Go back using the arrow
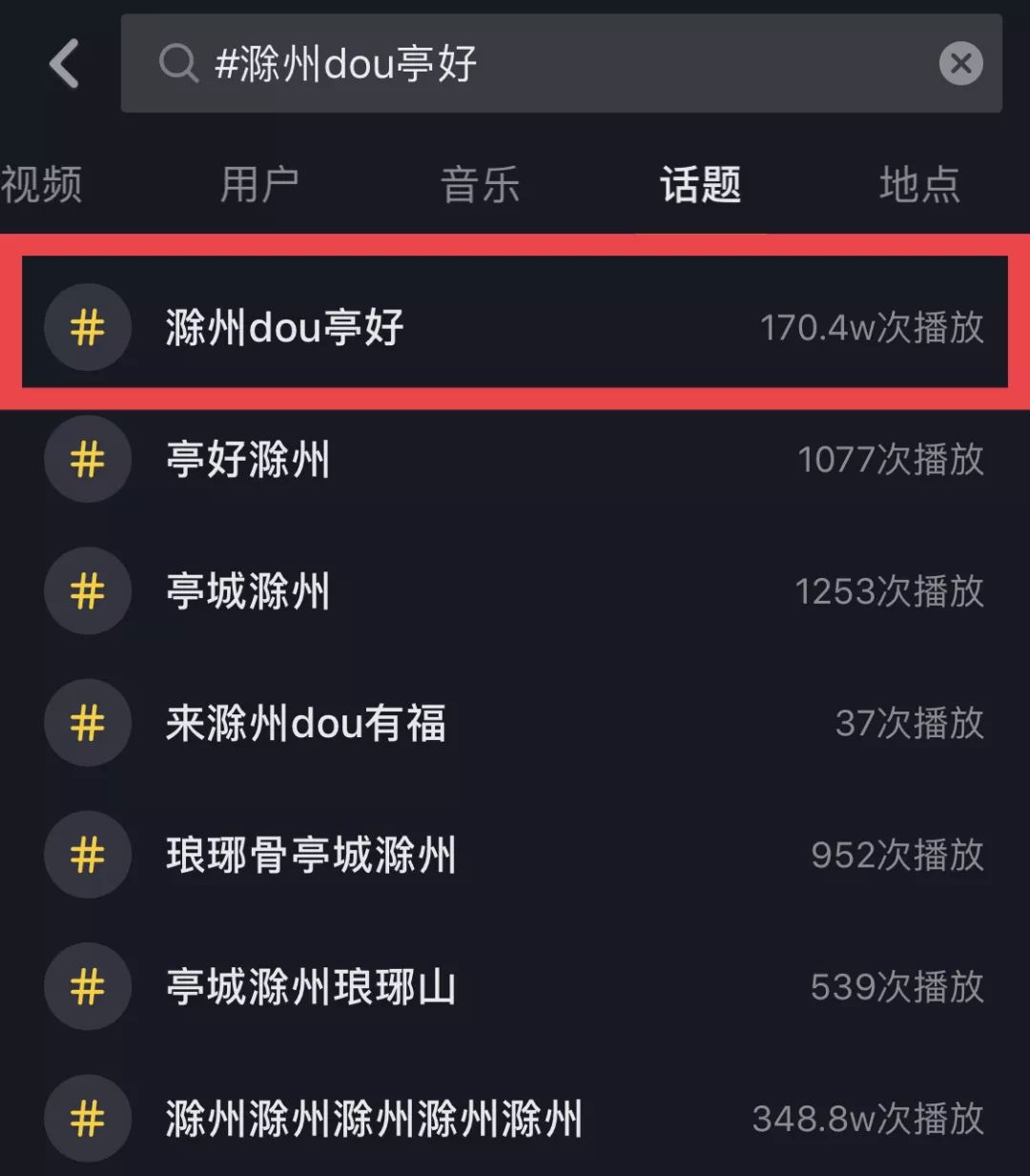The height and width of the screenshot is (1176, 1030). 64,65
